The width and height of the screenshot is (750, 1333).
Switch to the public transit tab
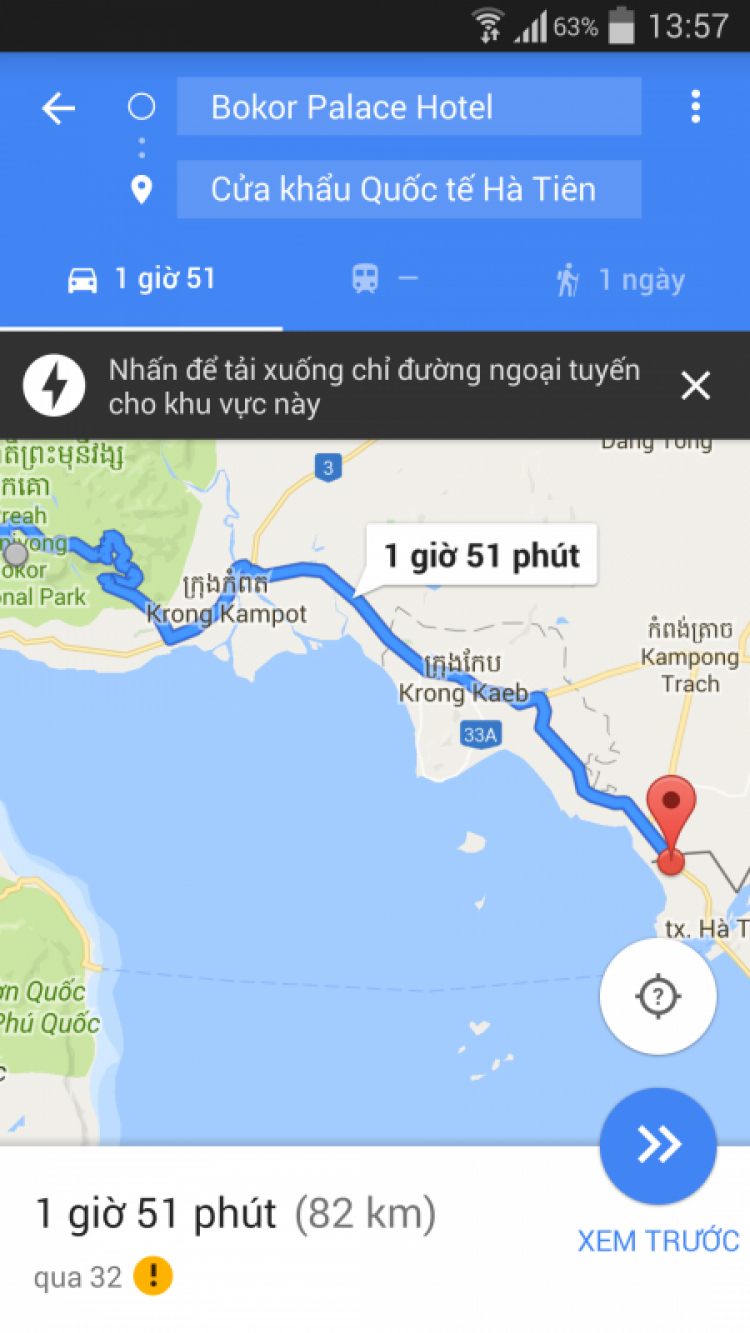(384, 279)
